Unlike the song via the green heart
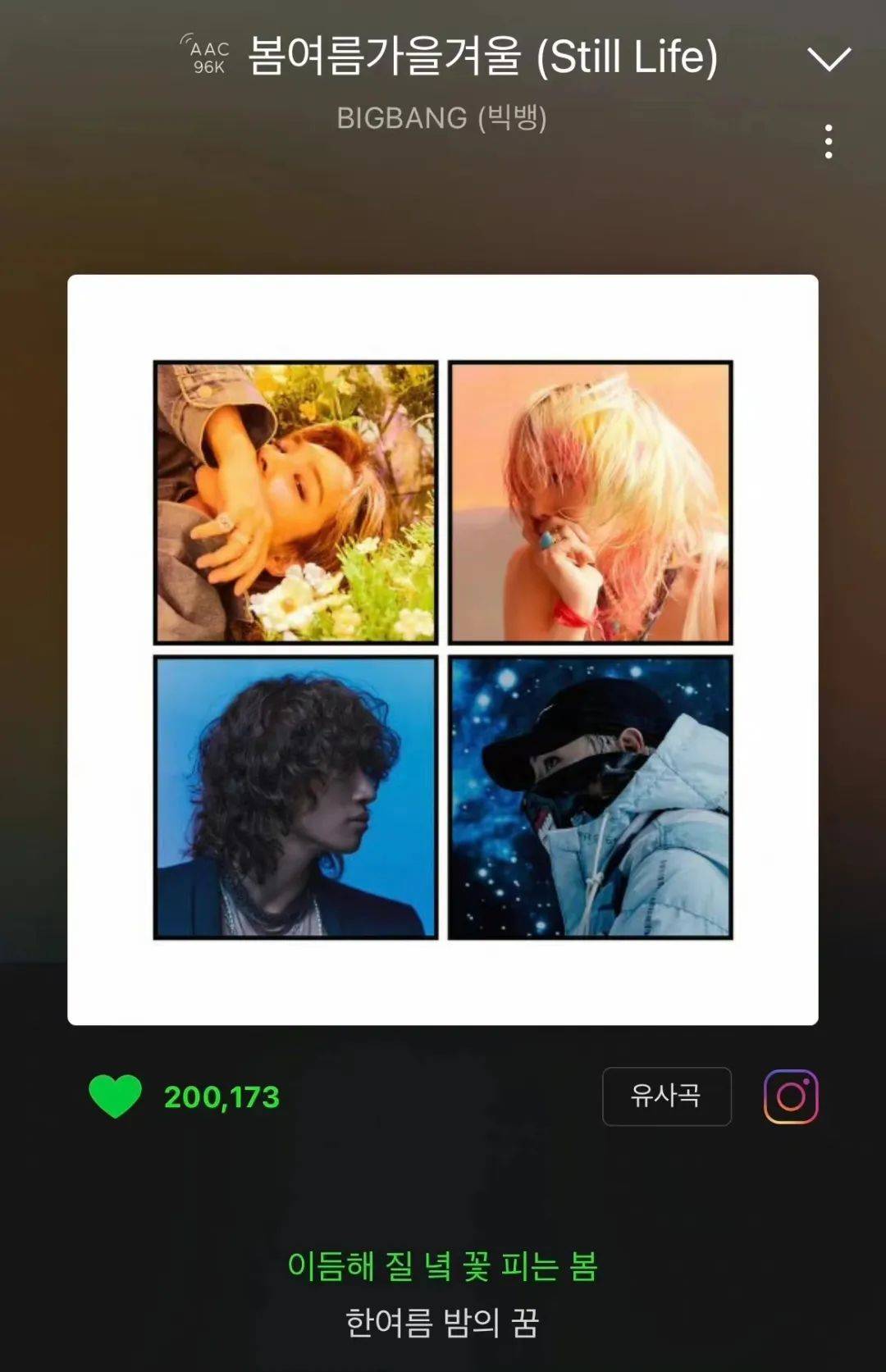886x1372 pixels. 115,1096
